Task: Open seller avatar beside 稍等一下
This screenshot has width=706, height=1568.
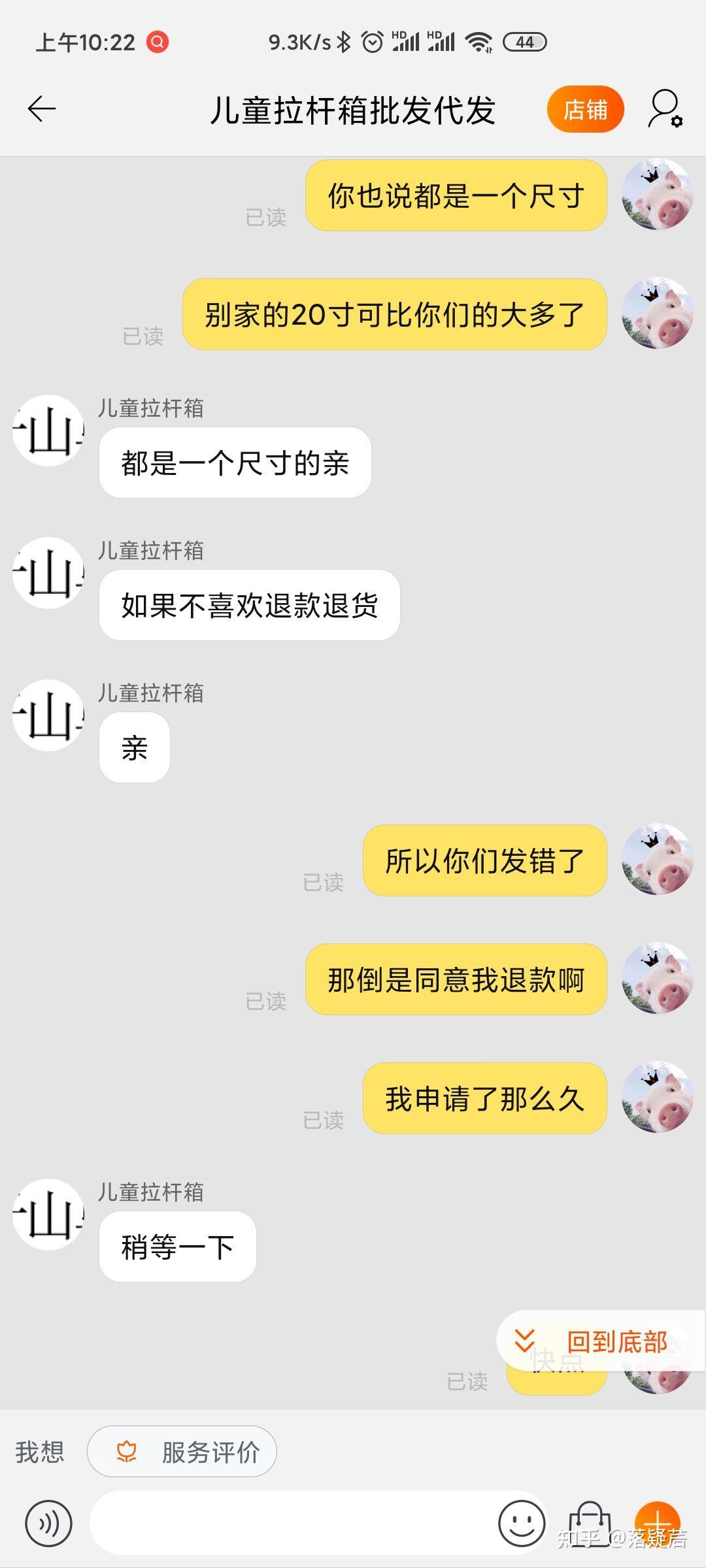Action: [x=48, y=1215]
